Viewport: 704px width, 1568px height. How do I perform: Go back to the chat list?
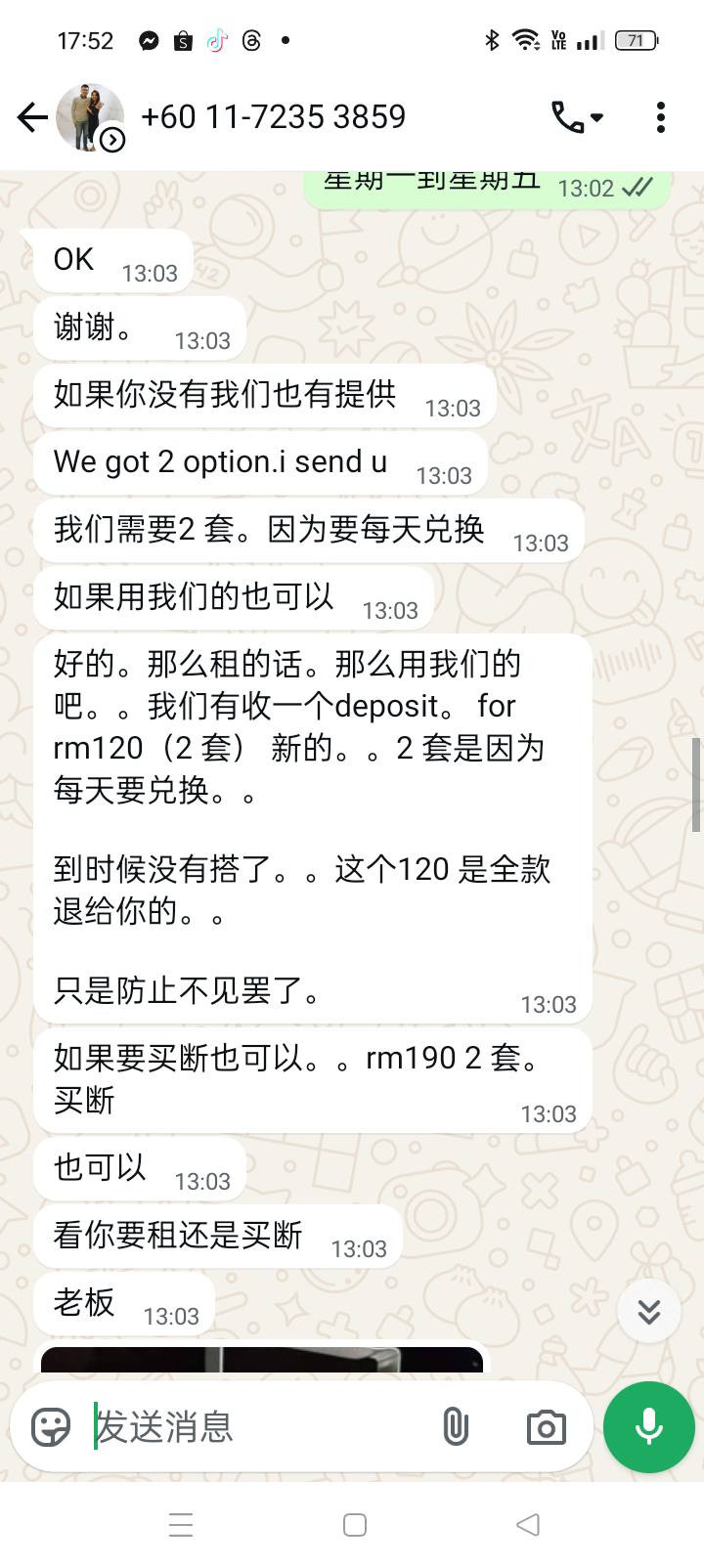[x=32, y=117]
